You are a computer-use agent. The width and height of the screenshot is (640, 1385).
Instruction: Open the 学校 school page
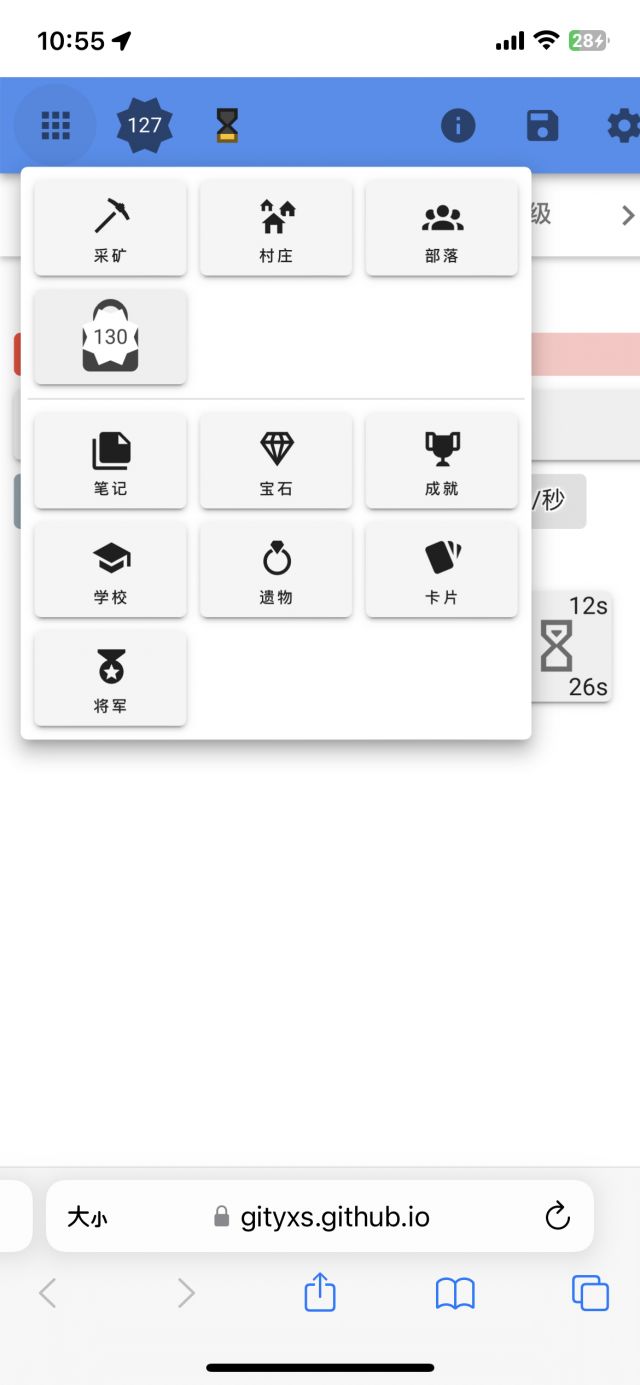coord(111,569)
